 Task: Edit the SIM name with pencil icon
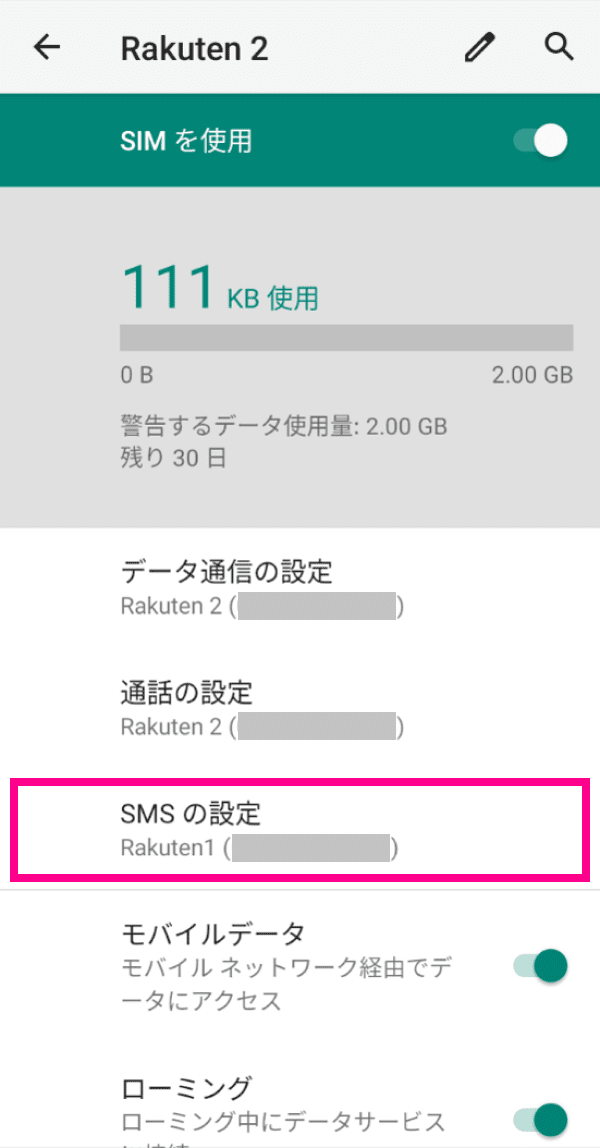click(x=479, y=48)
